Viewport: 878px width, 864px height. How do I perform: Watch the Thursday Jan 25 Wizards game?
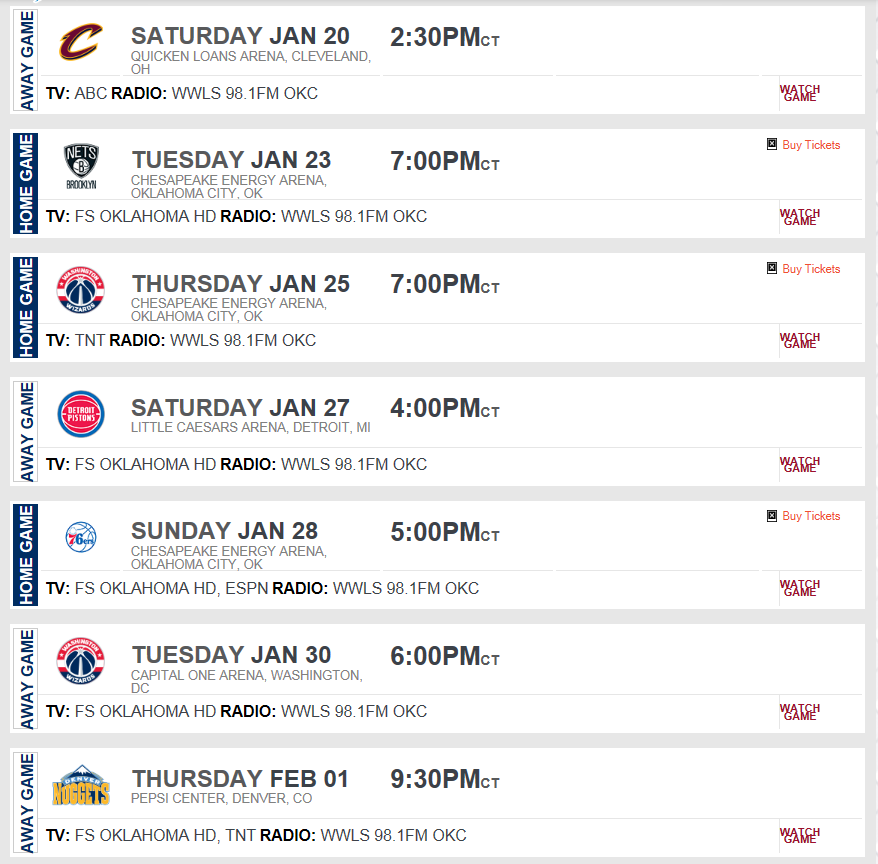[x=800, y=341]
